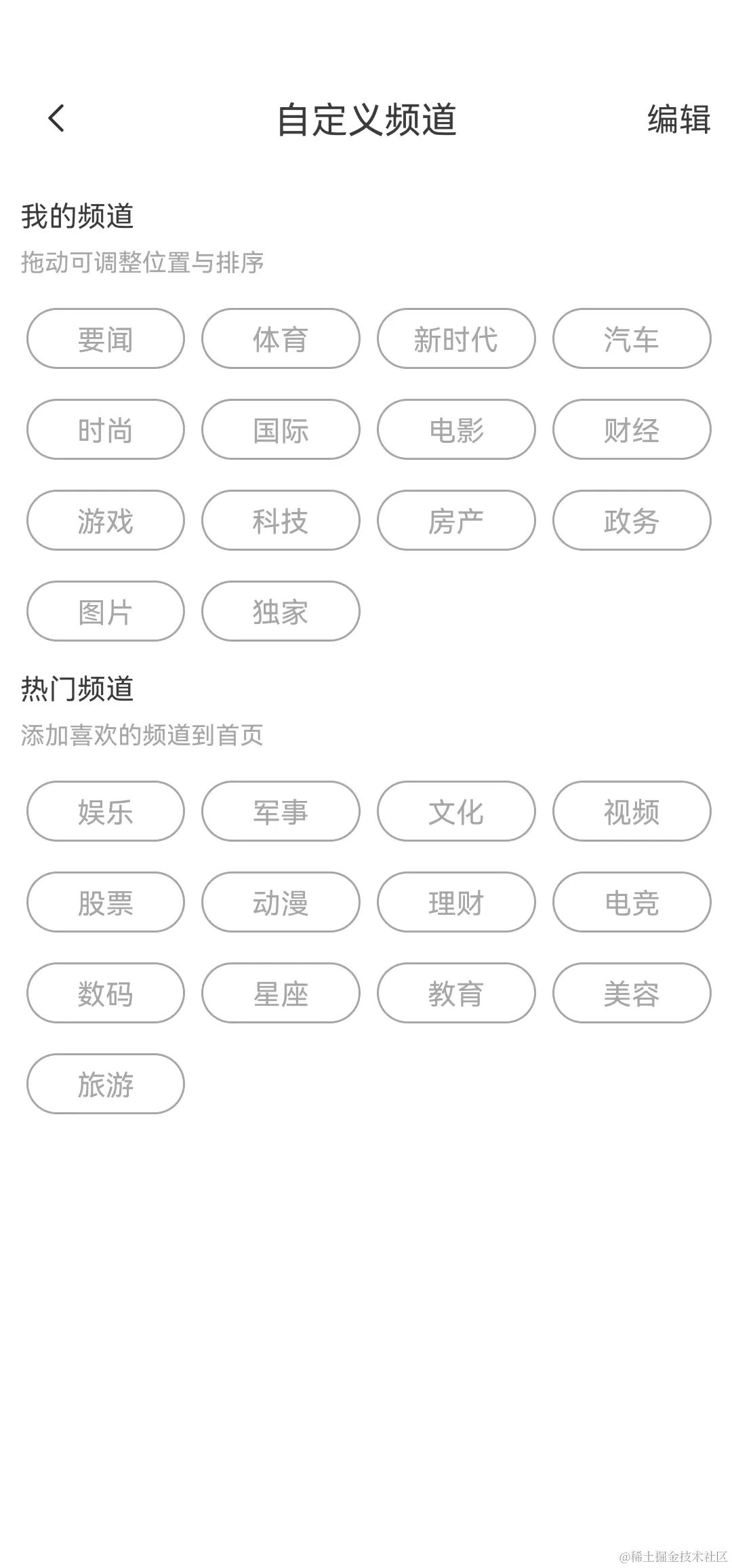The width and height of the screenshot is (732, 1568).
Task: Add the 星座 channel to homepage
Action: pyautogui.click(x=281, y=994)
